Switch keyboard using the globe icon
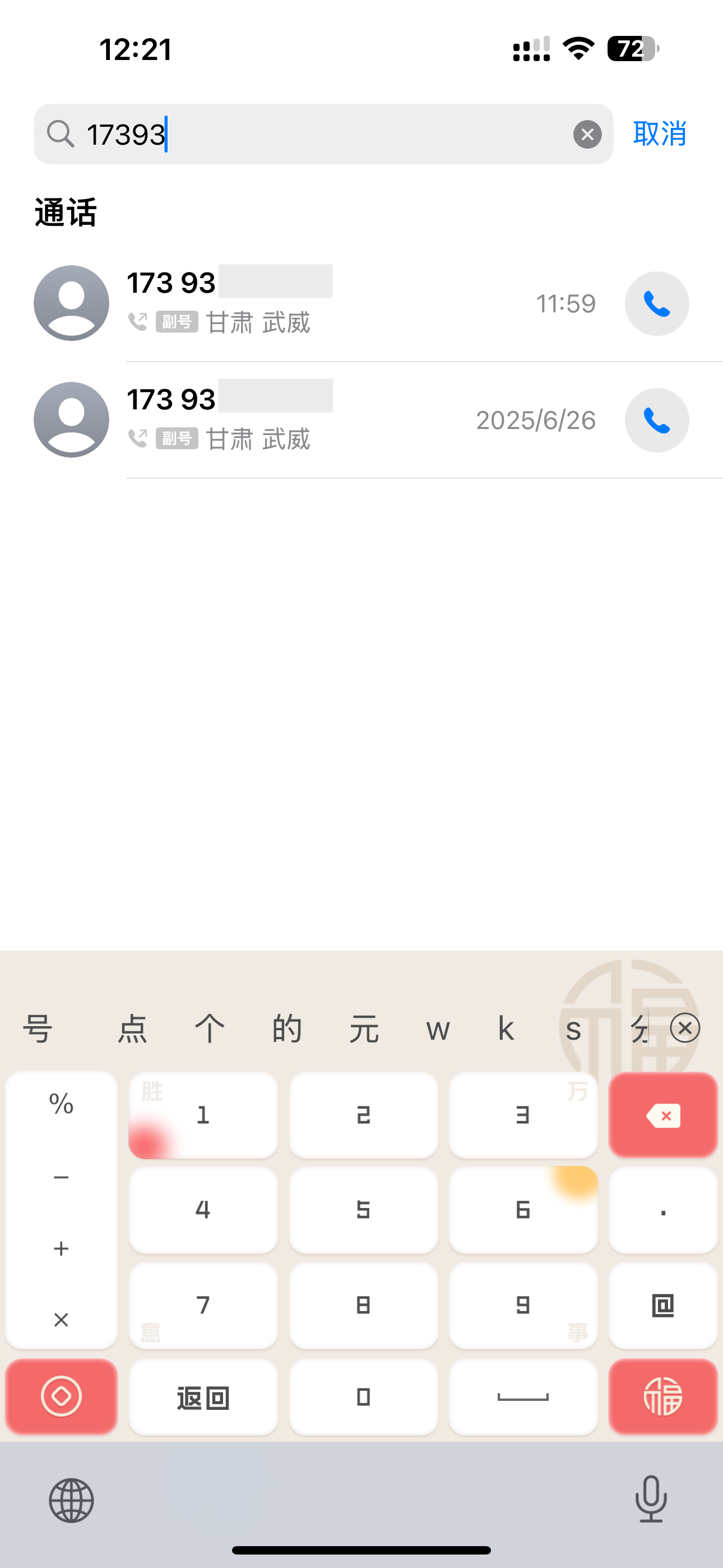 pyautogui.click(x=71, y=1500)
